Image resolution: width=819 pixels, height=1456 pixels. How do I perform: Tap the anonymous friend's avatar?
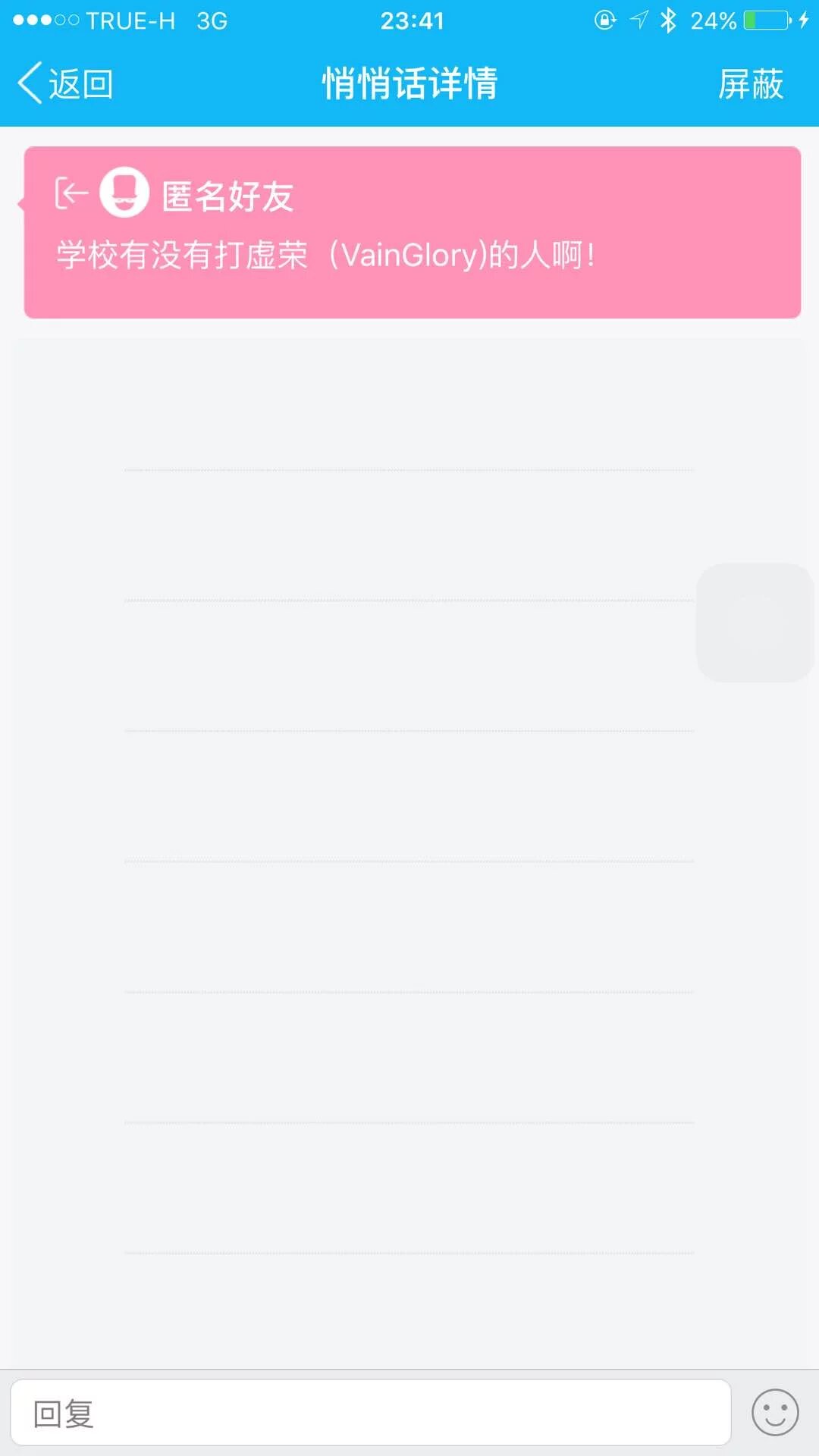[x=124, y=193]
